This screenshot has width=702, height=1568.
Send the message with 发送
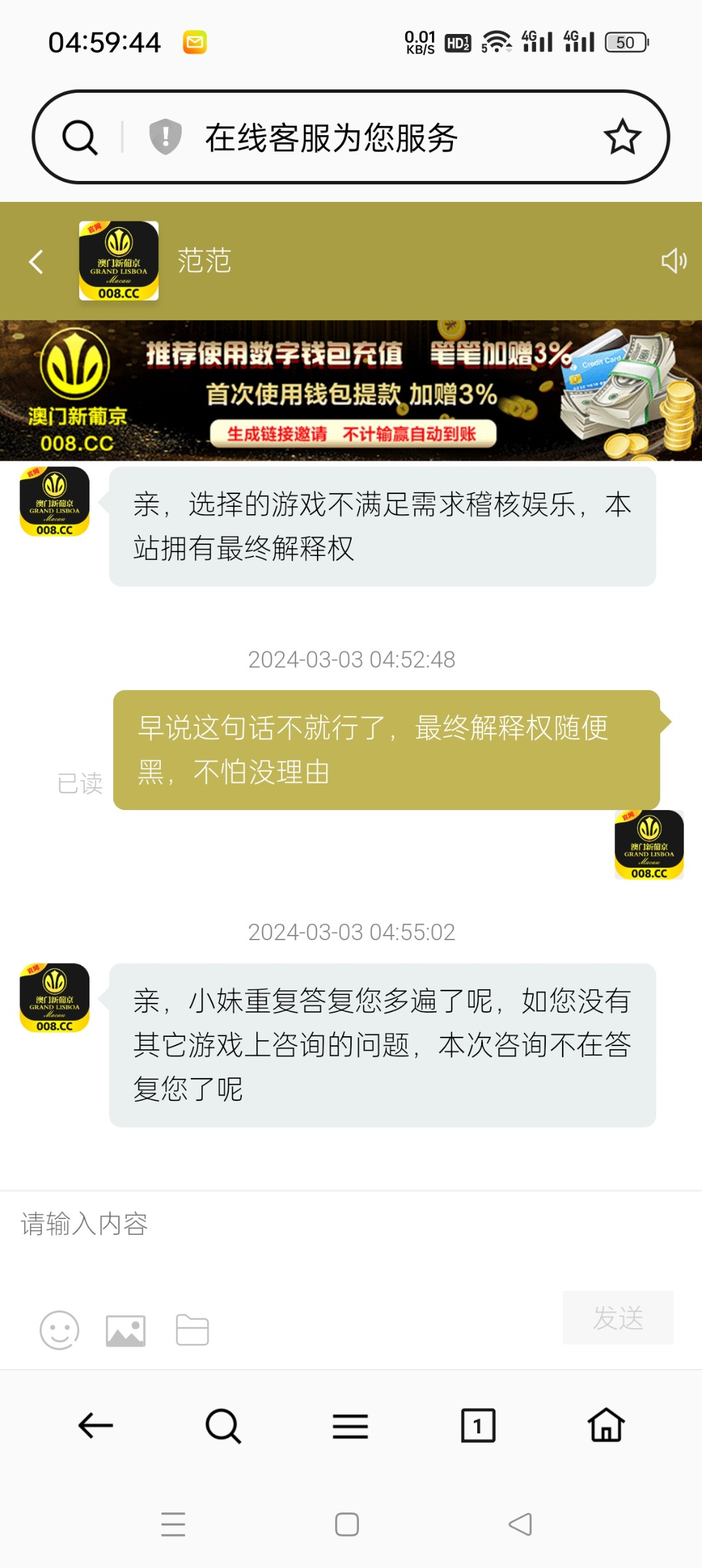[618, 1317]
